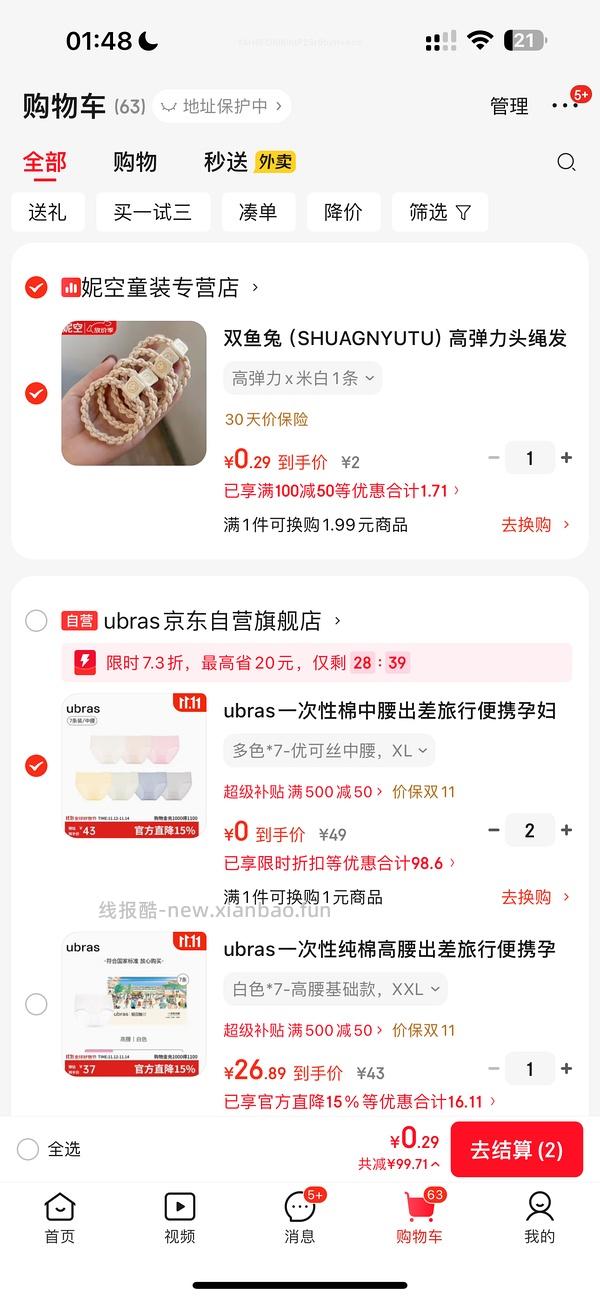Open the 我的 profile tab
This screenshot has height=1300, width=600.
coord(540,1217)
